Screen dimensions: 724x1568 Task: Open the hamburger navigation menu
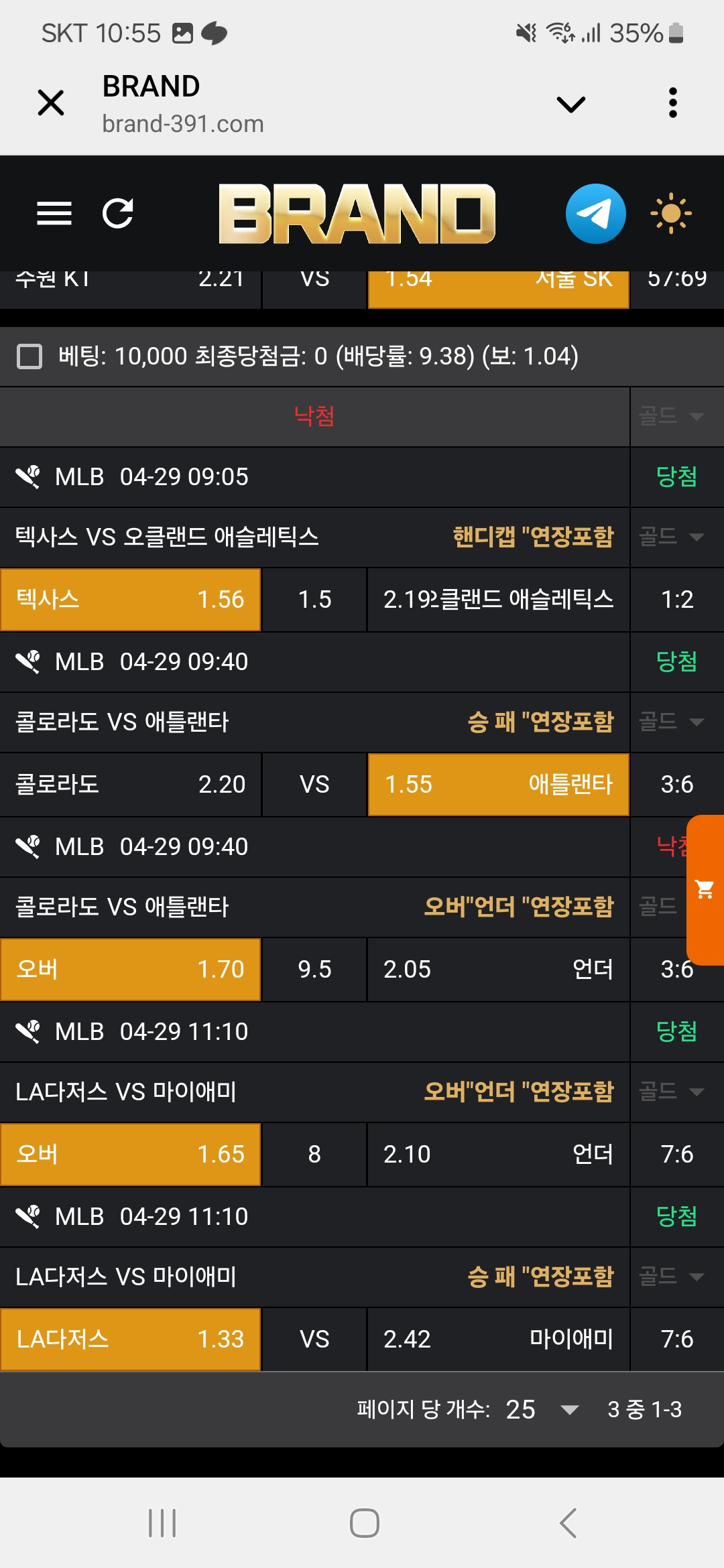coord(54,214)
